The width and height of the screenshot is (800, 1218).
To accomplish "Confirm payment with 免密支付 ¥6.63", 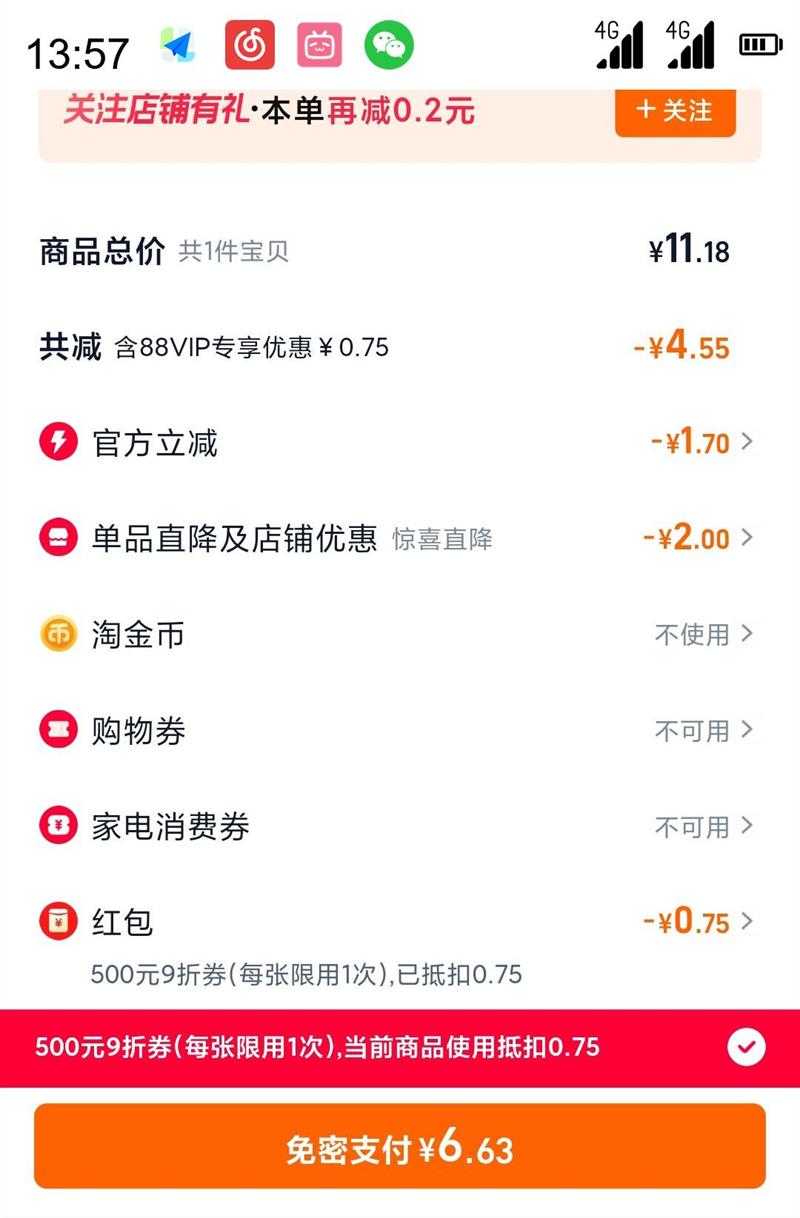I will point(400,1150).
